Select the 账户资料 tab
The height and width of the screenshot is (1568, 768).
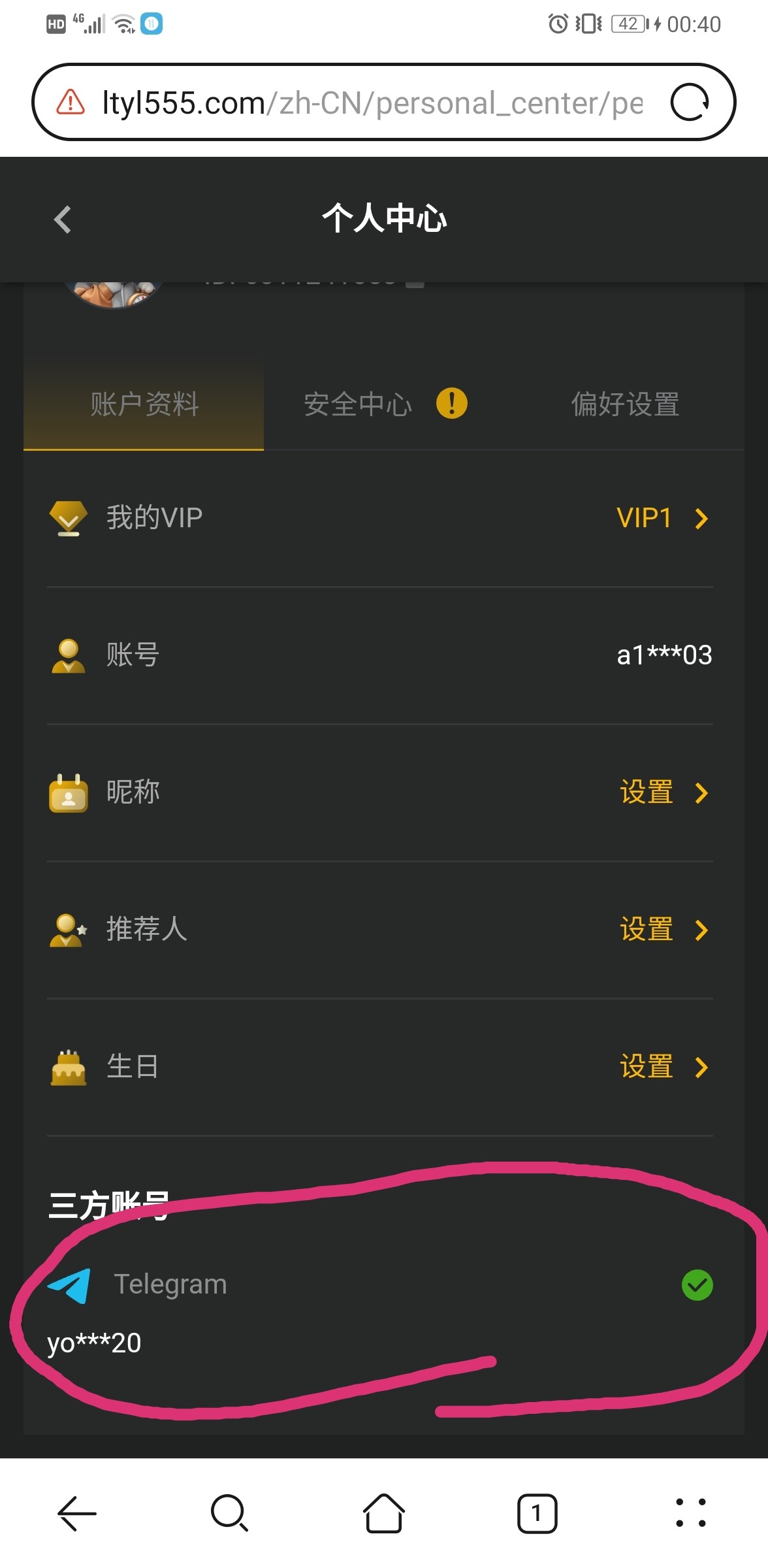click(144, 404)
